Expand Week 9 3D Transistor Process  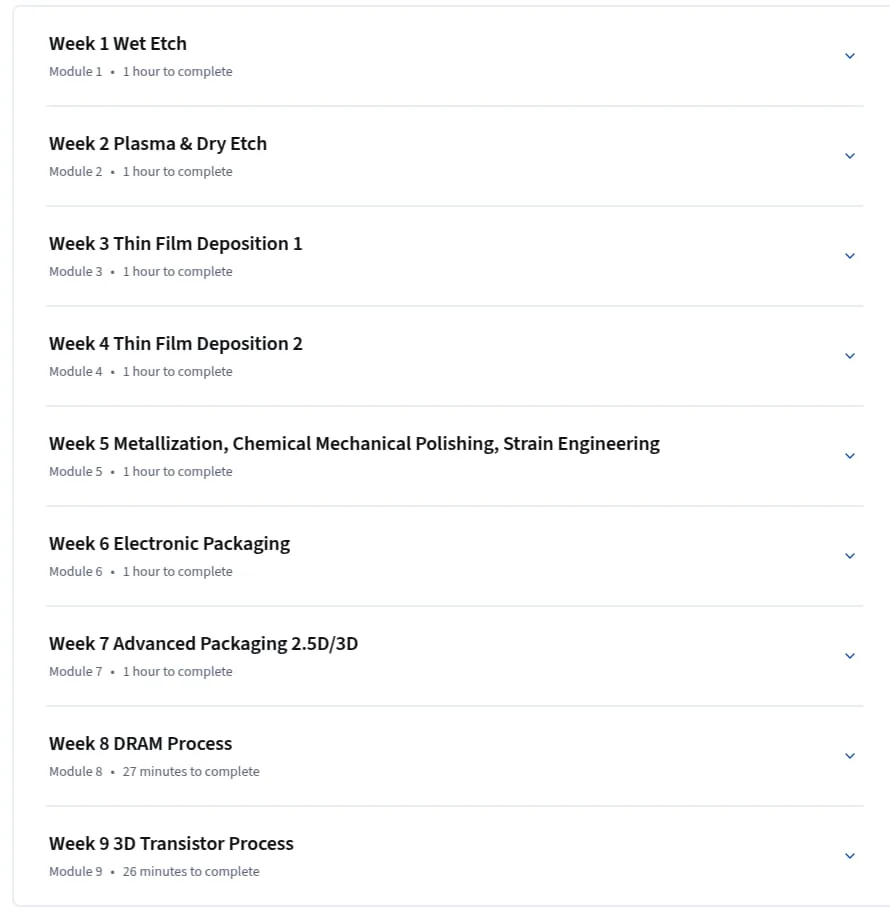click(455, 856)
